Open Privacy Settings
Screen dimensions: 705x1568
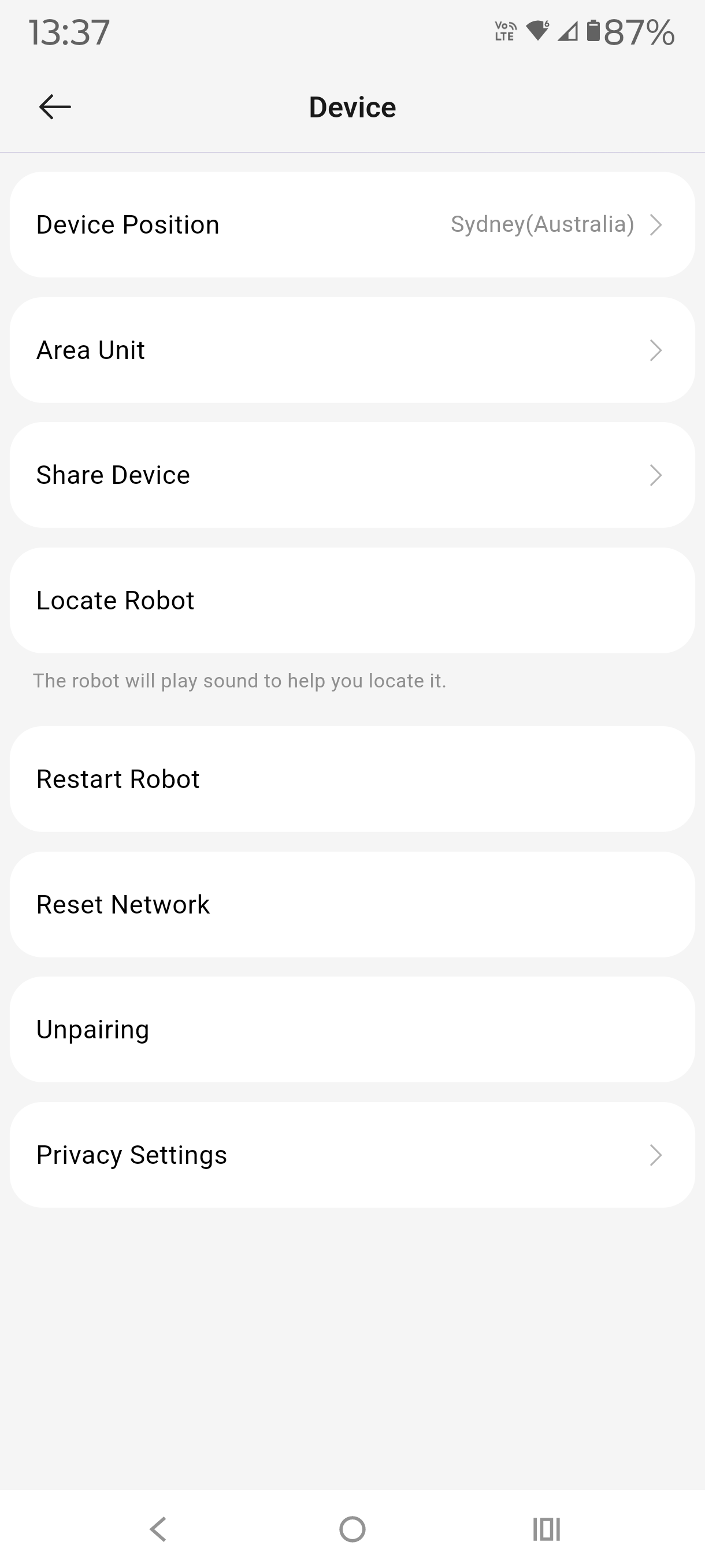(351, 1155)
